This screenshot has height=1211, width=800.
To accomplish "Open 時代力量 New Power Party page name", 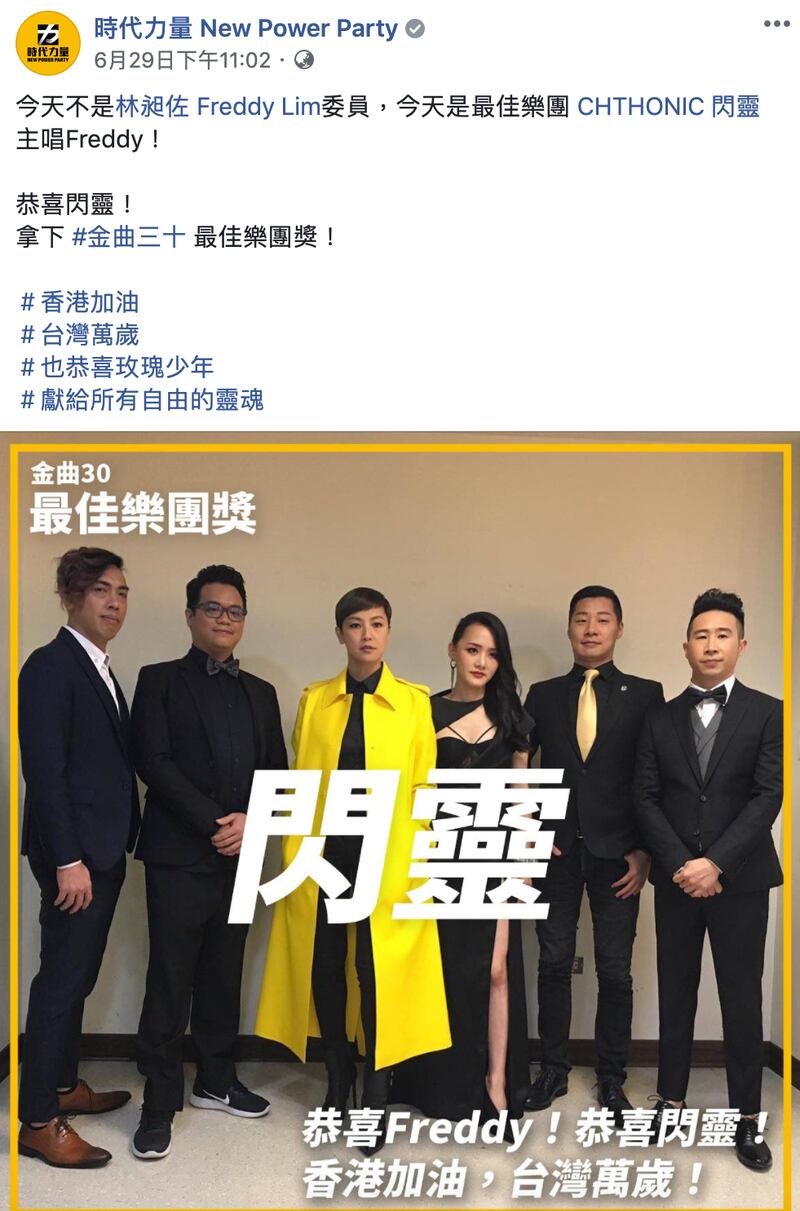I will (x=246, y=29).
